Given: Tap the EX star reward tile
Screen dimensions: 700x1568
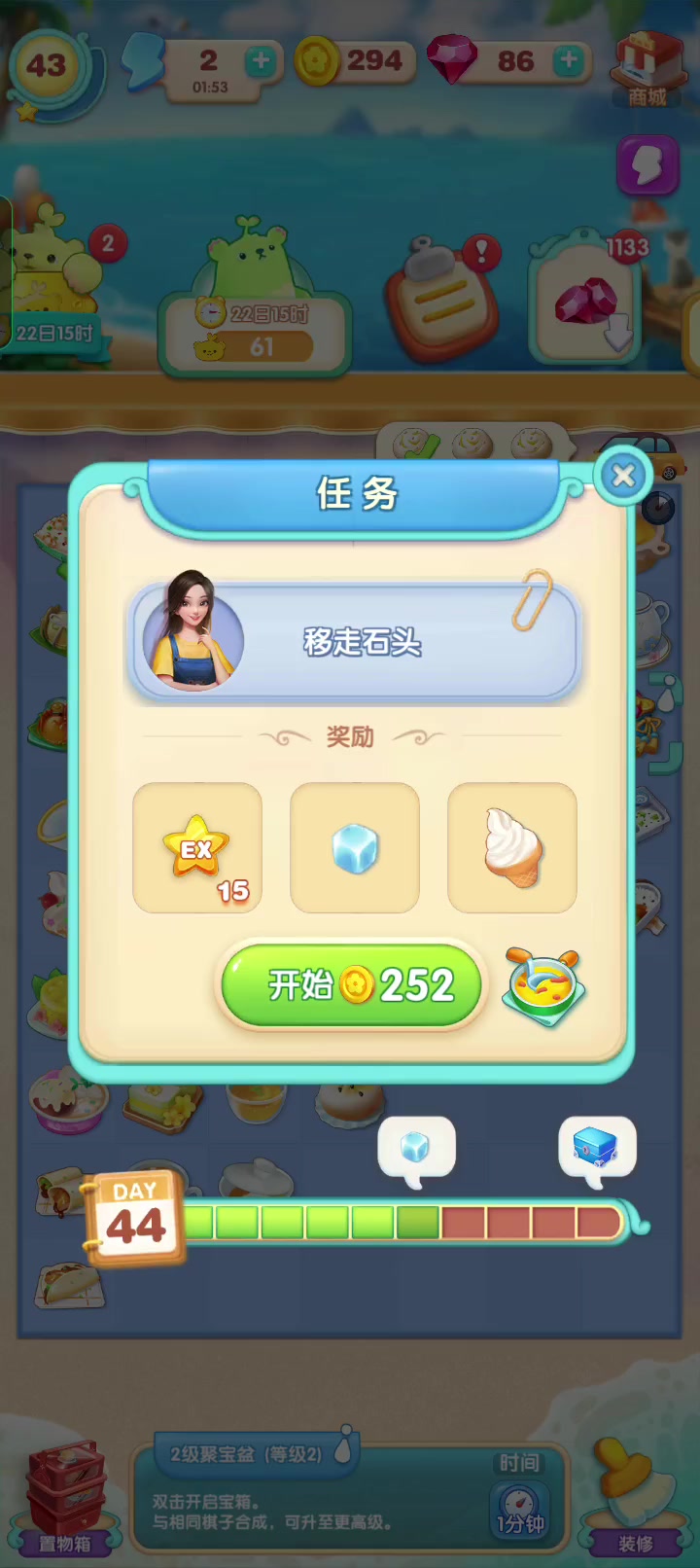Looking at the screenshot, I should coord(197,848).
